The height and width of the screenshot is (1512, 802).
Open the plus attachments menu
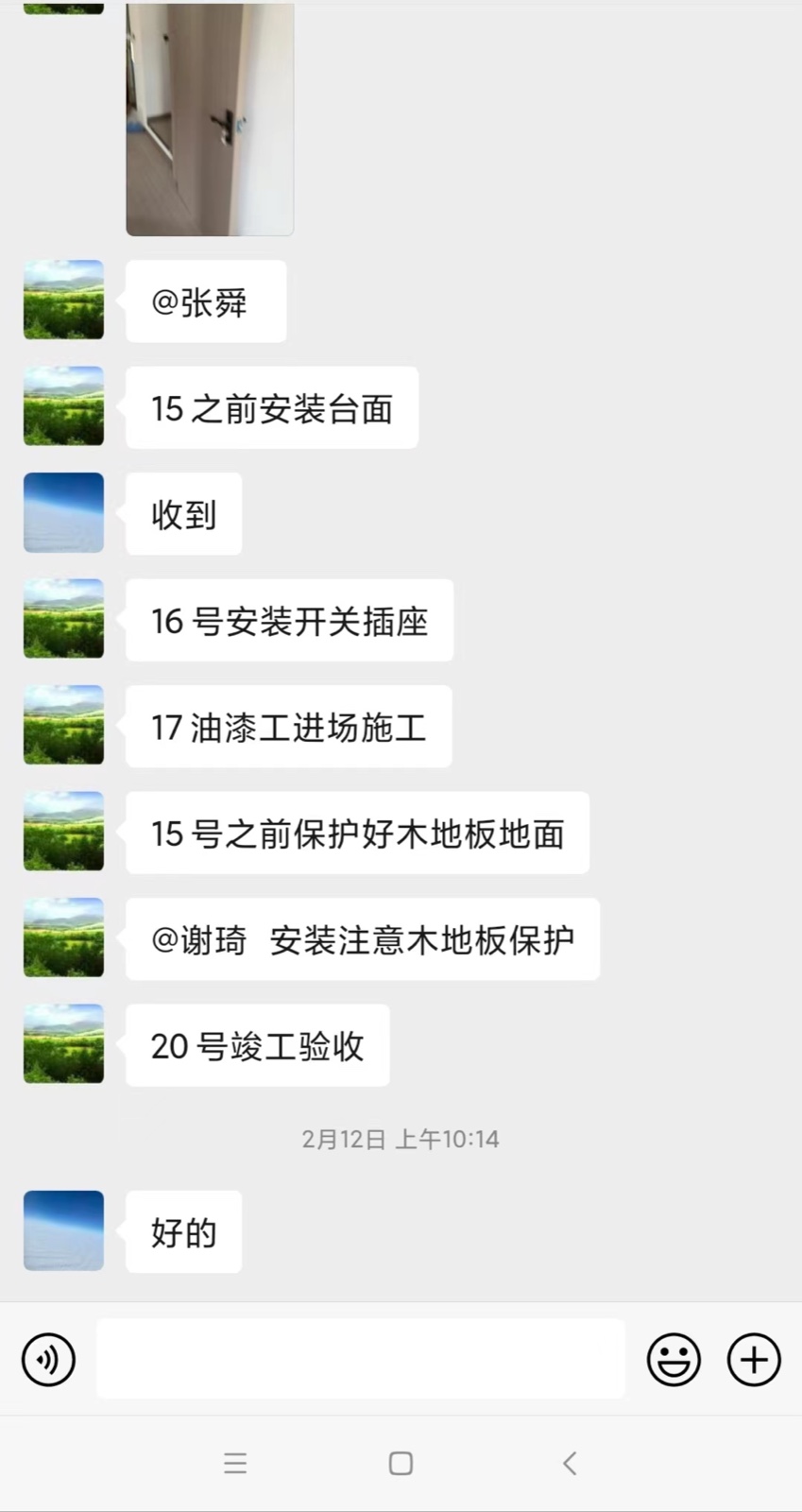754,1360
